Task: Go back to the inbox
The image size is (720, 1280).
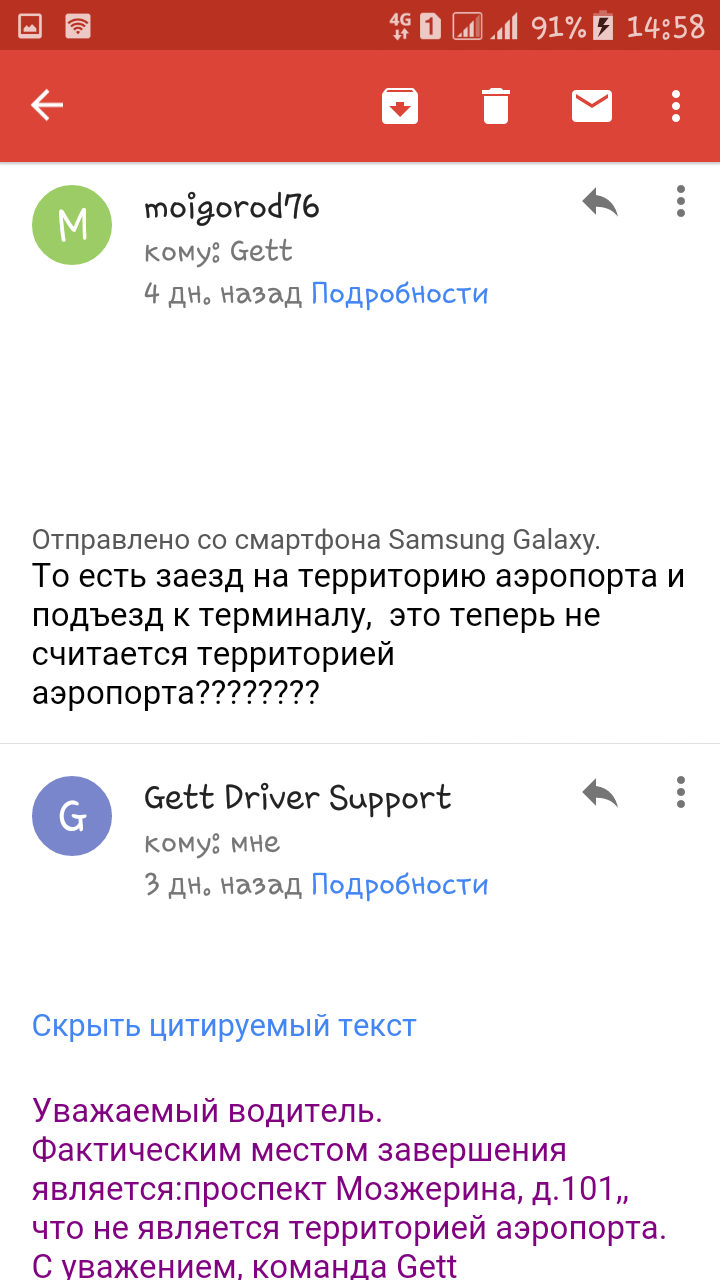Action: click(47, 105)
